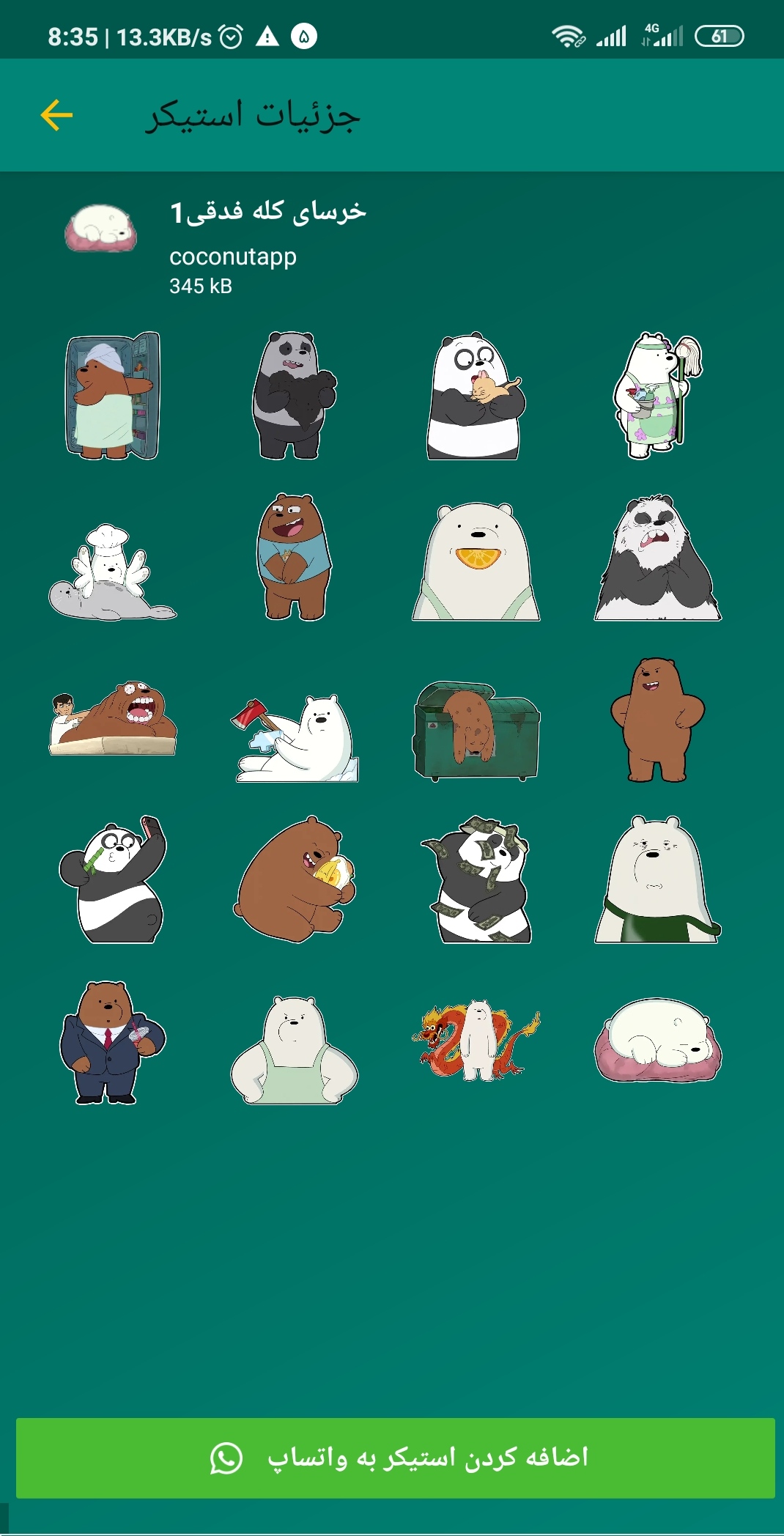This screenshot has width=784, height=1536.
Task: Tap the add stickers to WhatsApp button
Action: point(396,1458)
